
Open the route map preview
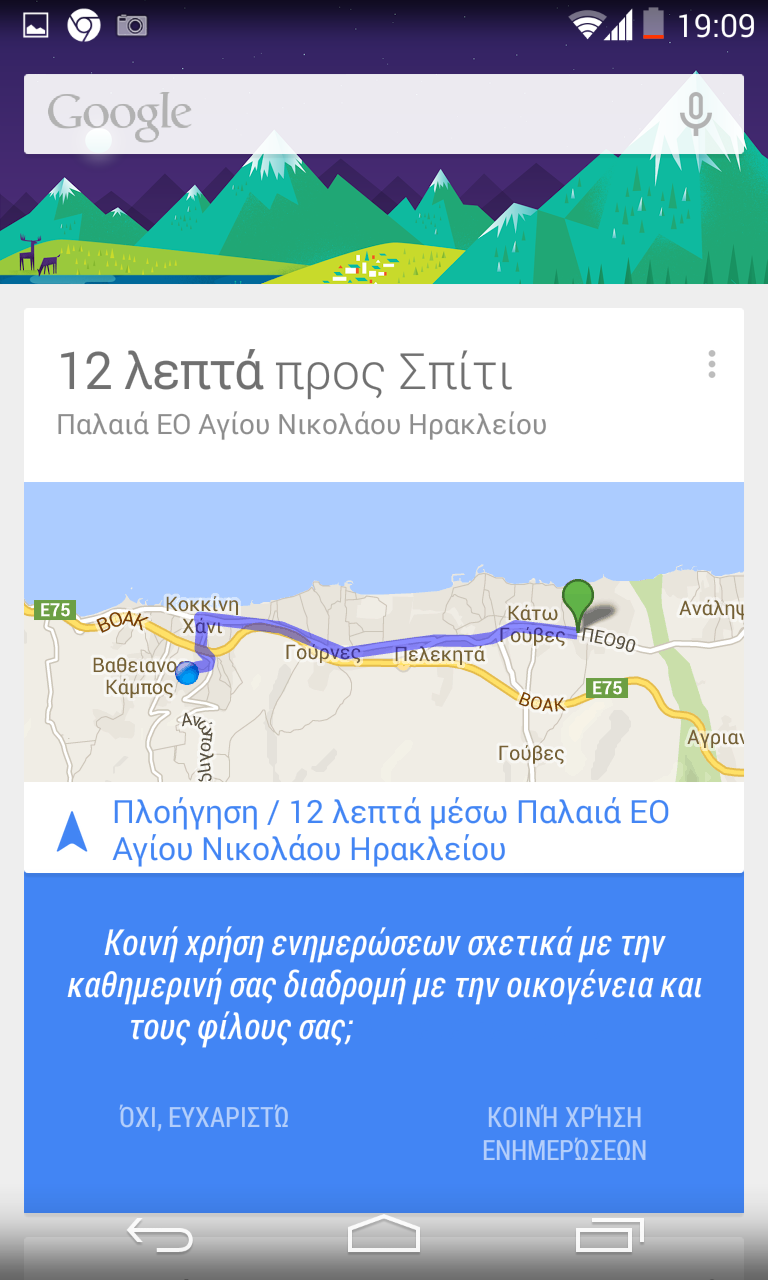click(384, 631)
